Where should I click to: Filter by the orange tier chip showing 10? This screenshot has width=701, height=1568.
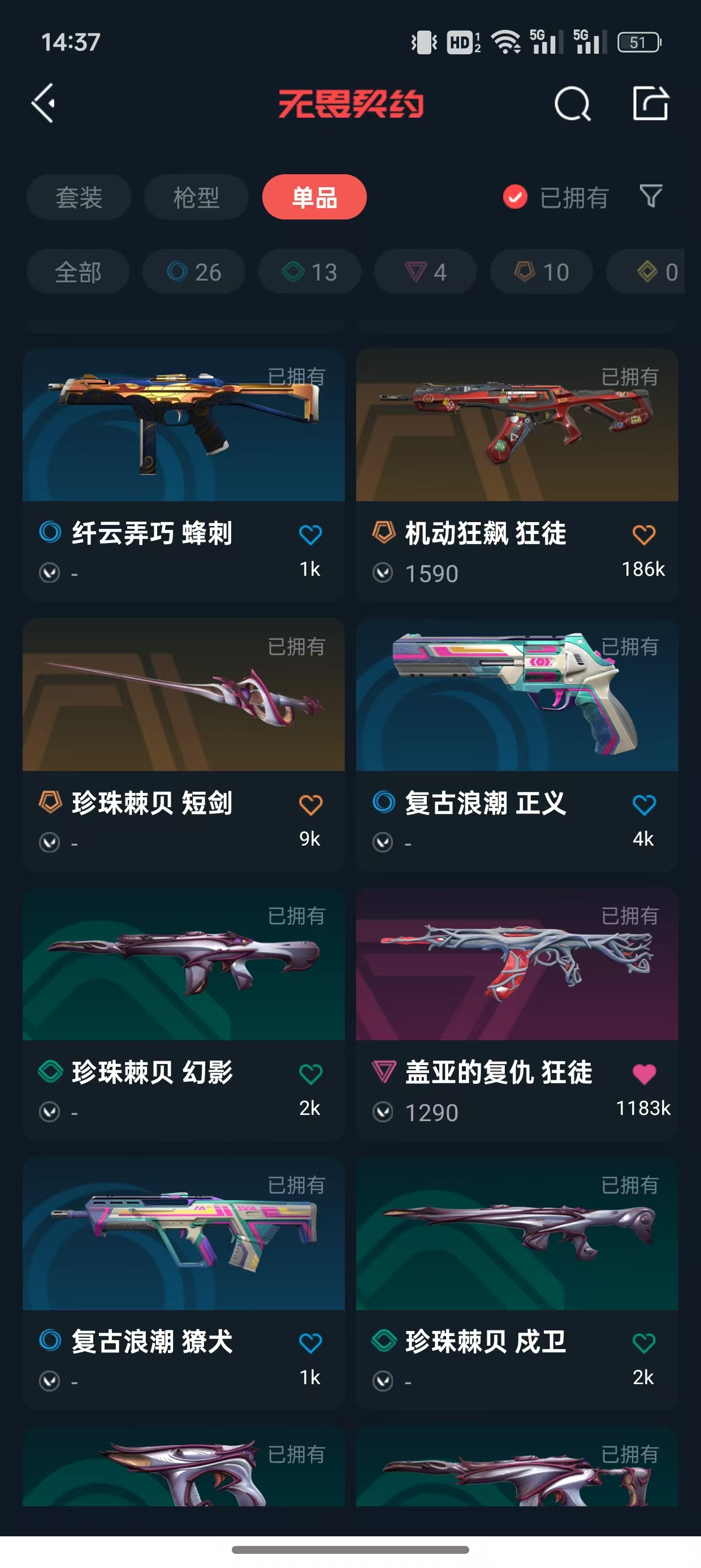click(541, 272)
